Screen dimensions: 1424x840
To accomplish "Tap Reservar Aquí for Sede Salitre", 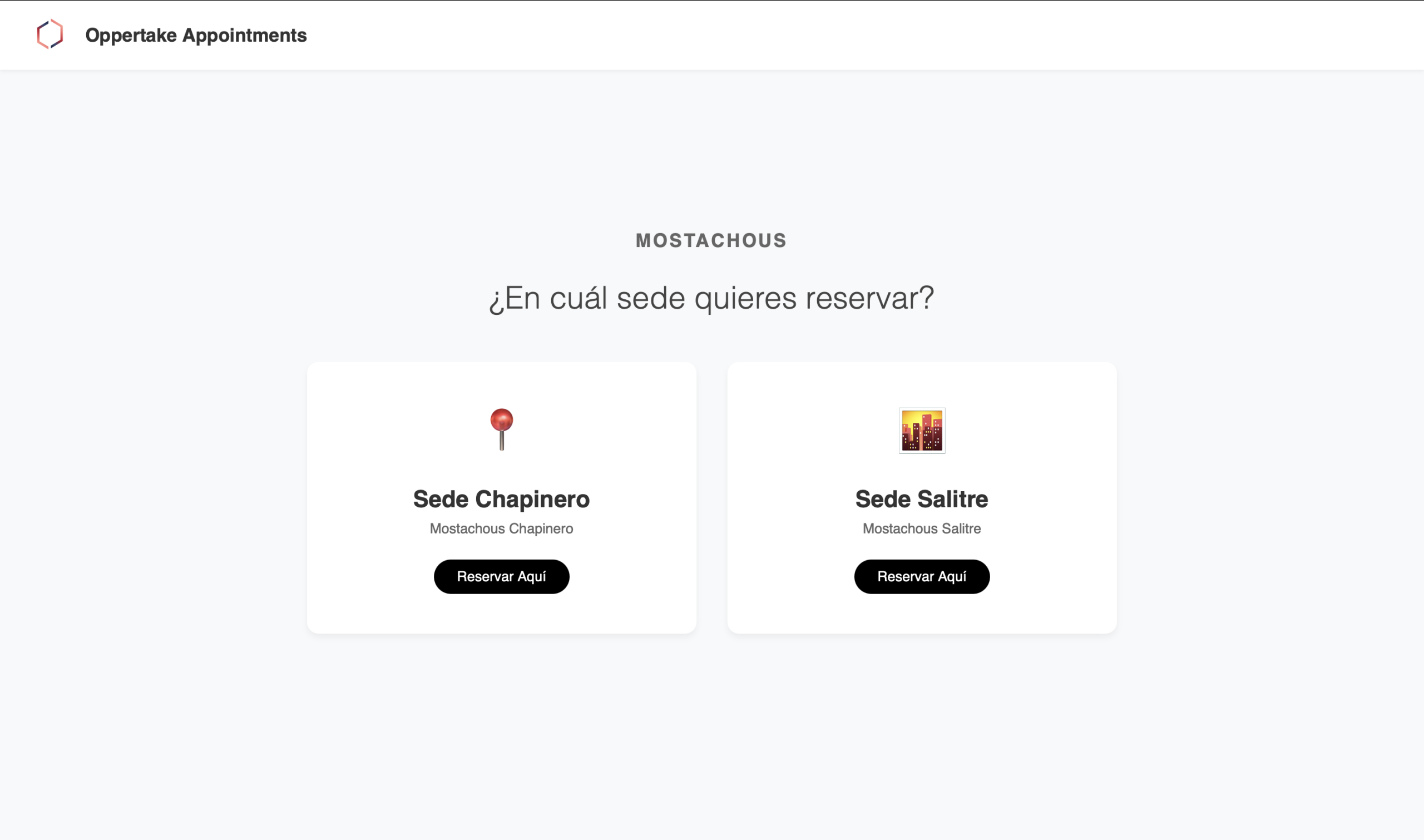I will point(921,576).
